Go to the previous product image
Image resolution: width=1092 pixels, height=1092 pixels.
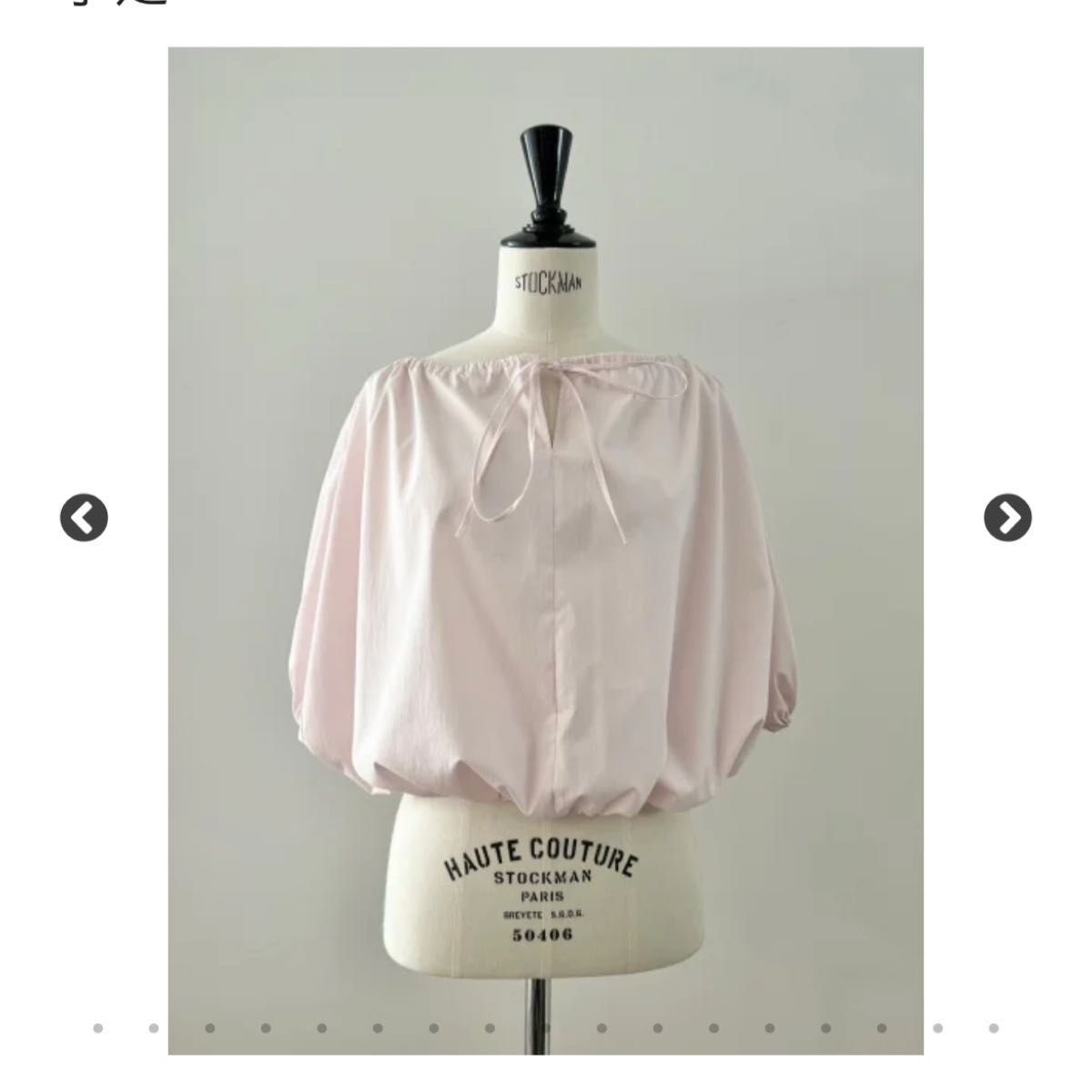coord(84,519)
